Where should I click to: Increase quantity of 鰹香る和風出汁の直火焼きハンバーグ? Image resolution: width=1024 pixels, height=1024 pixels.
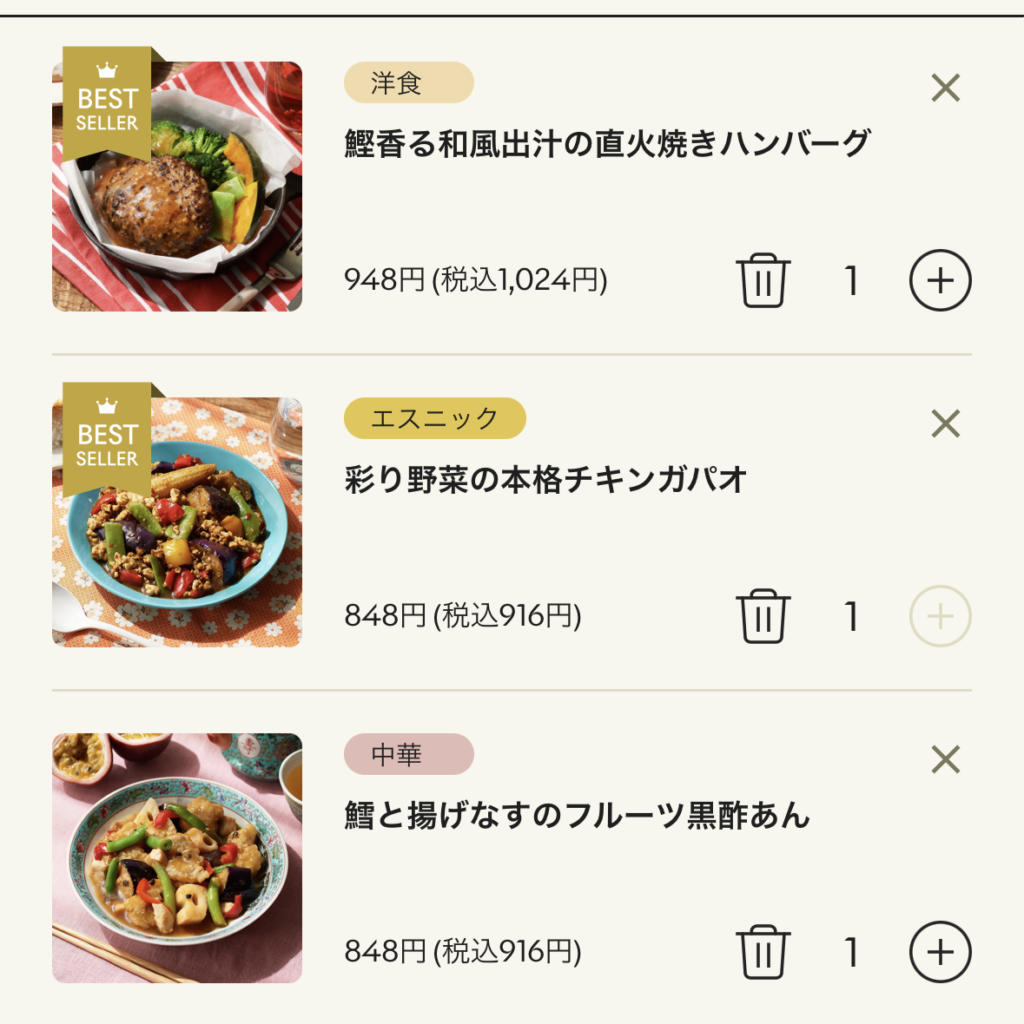coord(940,280)
